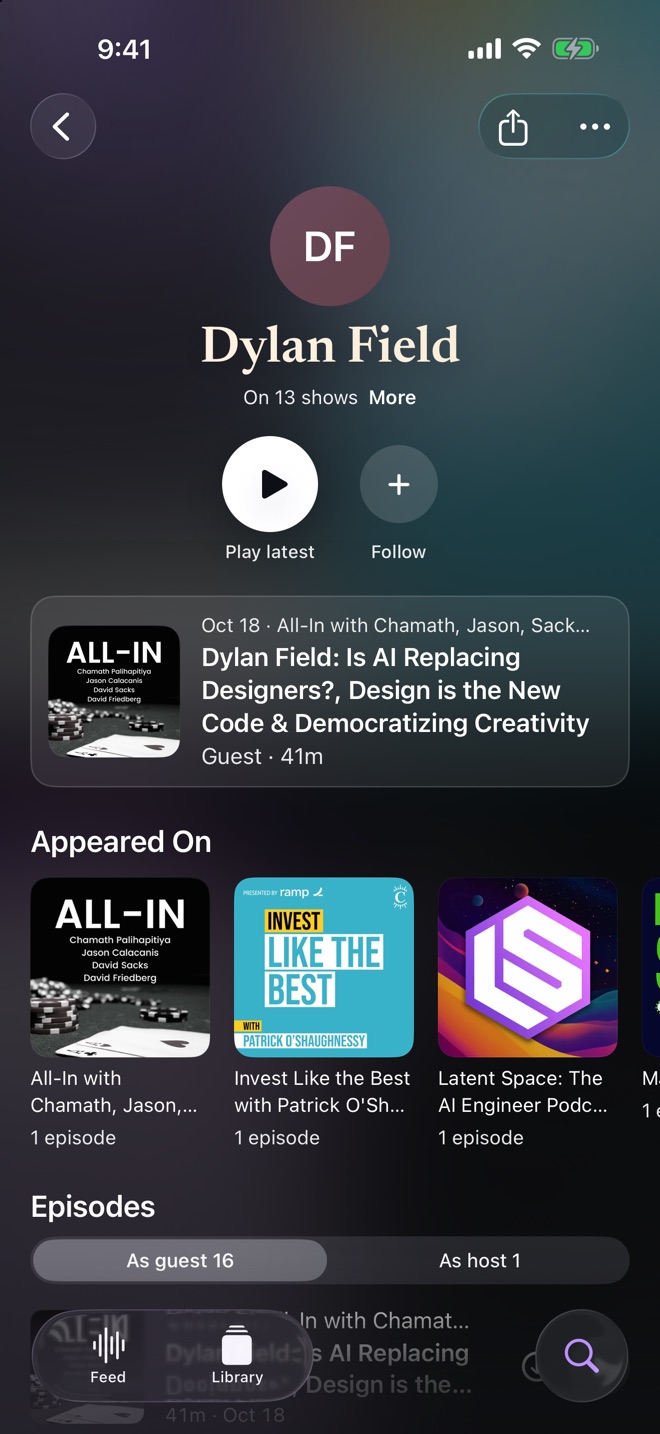Viewport: 660px width, 1434px height.
Task: Play the latest episode
Action: tap(270, 484)
